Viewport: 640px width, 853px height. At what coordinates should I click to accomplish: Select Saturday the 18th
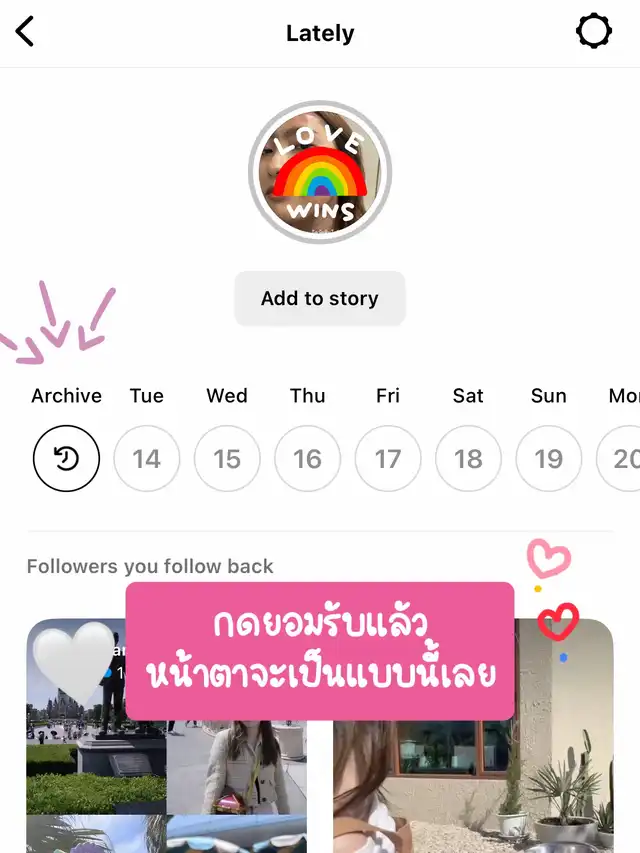pos(468,459)
